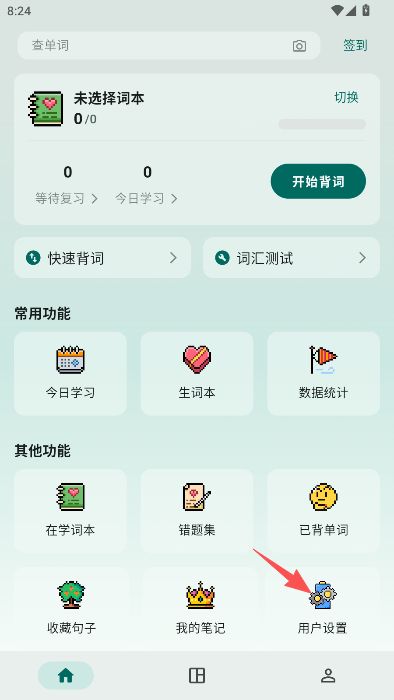The width and height of the screenshot is (394, 700).
Task: Tap 切换 to switch the word book
Action: tap(346, 97)
